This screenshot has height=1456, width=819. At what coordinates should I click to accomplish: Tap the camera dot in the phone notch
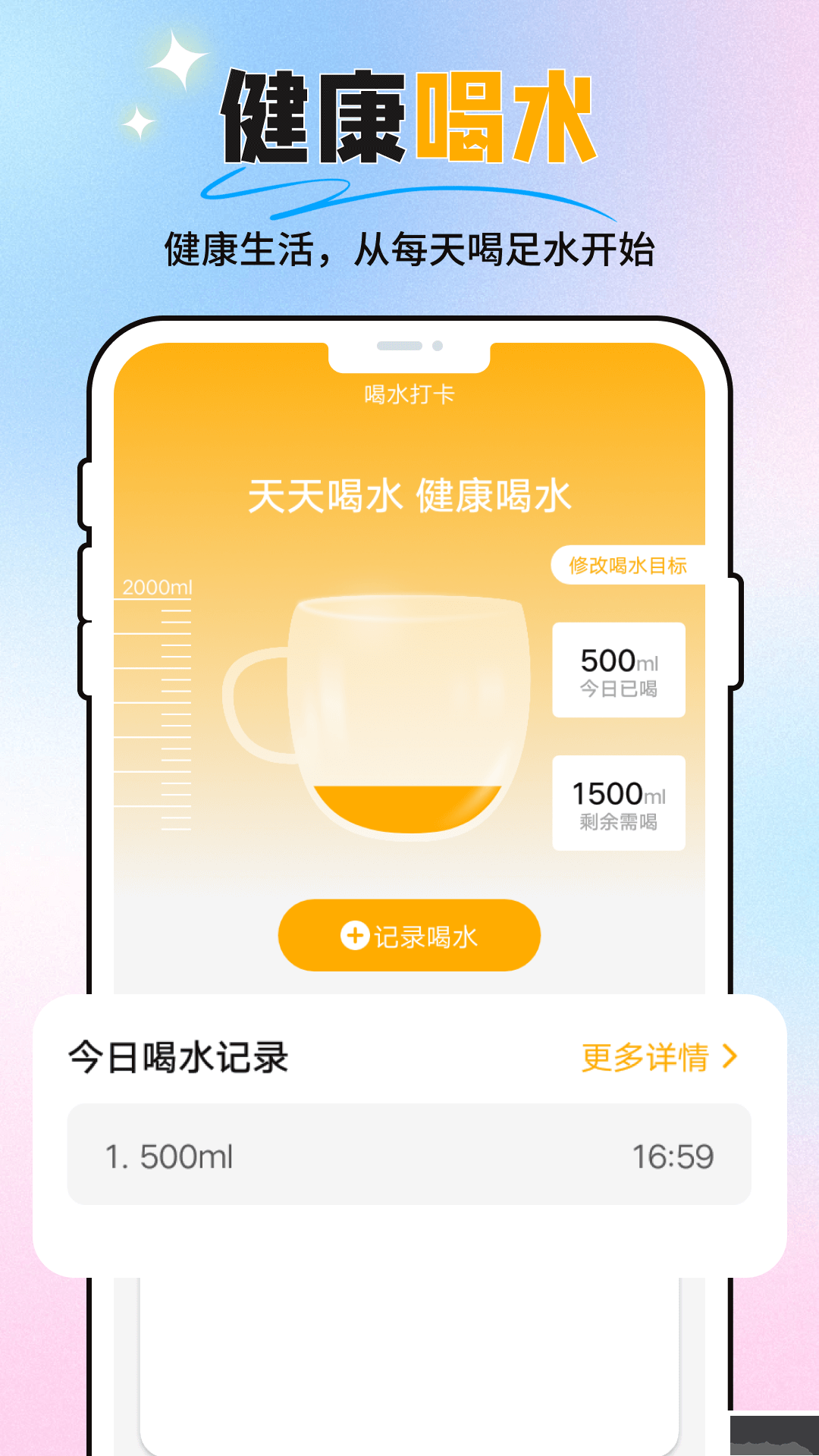pos(436,345)
